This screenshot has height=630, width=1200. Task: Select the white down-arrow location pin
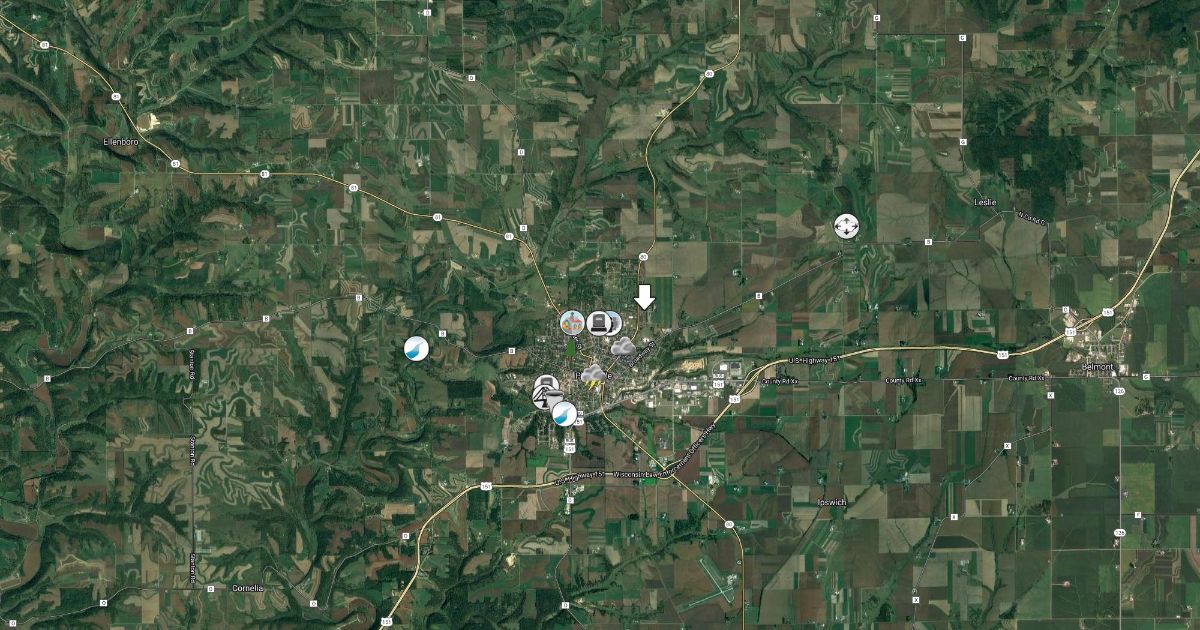(x=645, y=296)
